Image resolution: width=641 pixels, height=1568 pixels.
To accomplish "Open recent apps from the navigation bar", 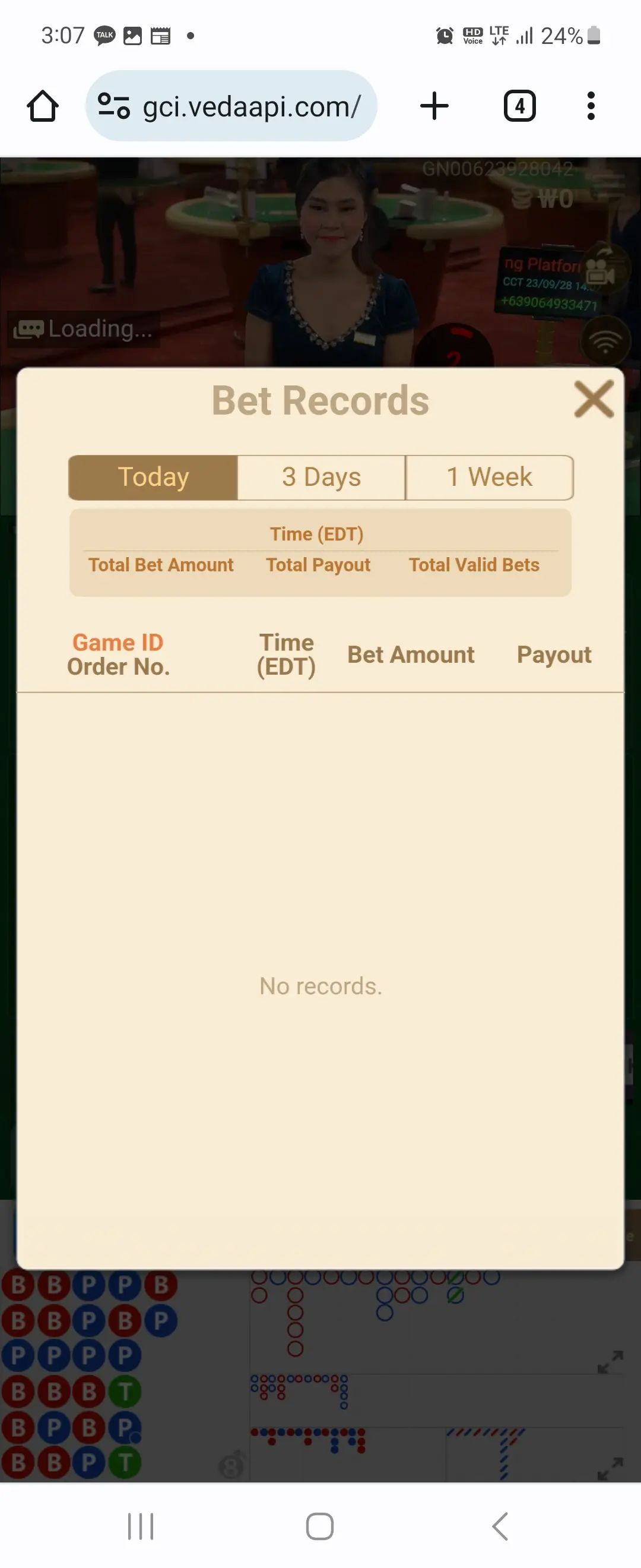I will tap(141, 1526).
